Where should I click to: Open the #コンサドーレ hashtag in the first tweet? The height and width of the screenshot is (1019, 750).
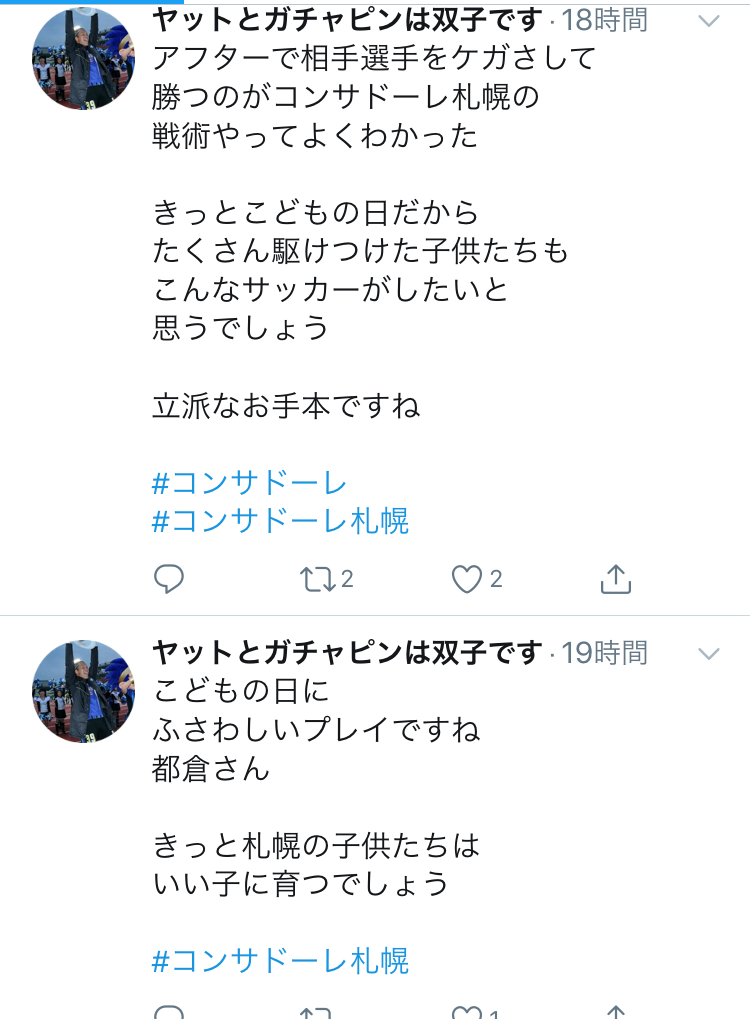250,484
